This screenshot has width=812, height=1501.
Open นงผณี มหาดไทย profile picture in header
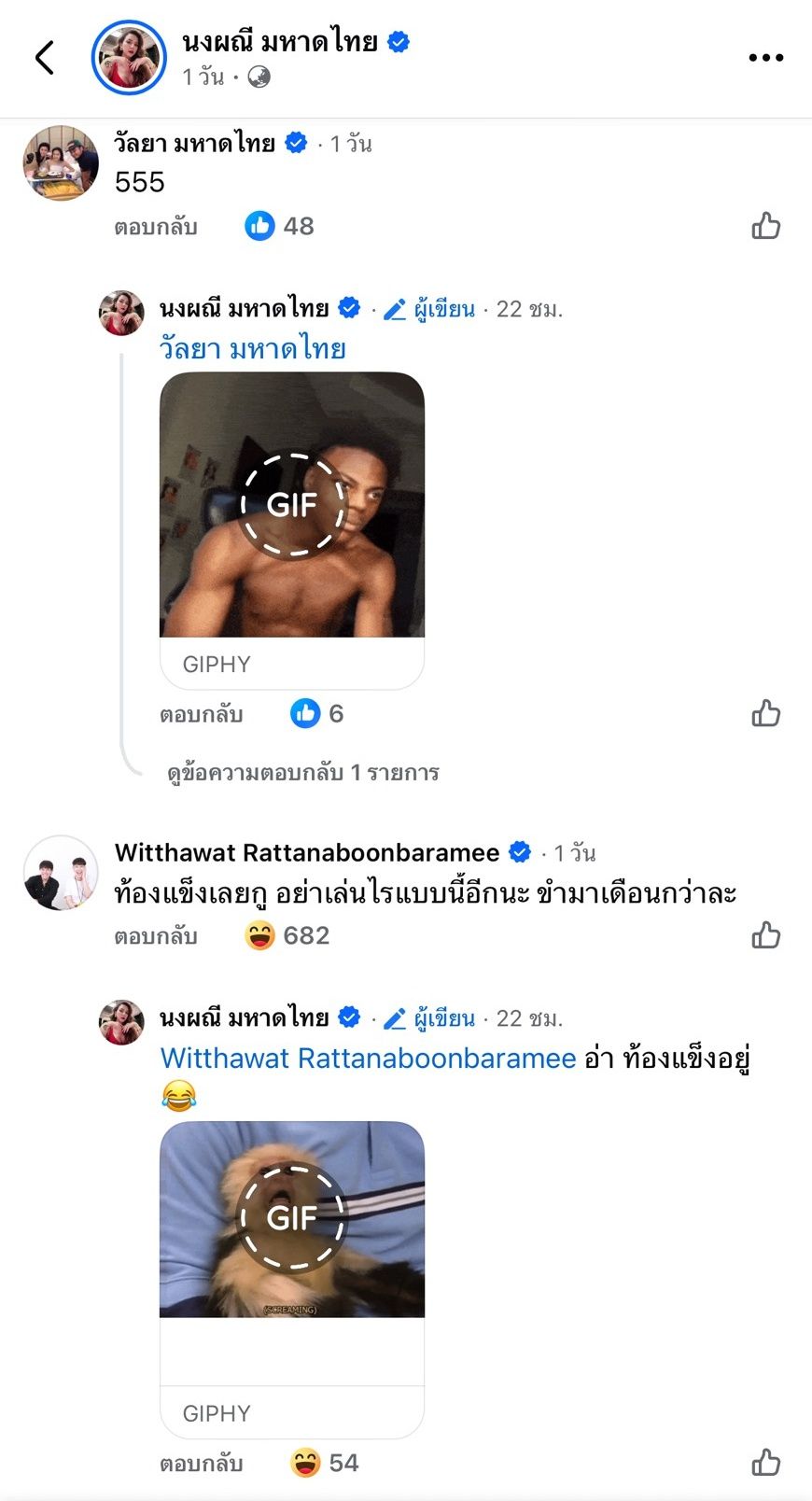[x=129, y=58]
